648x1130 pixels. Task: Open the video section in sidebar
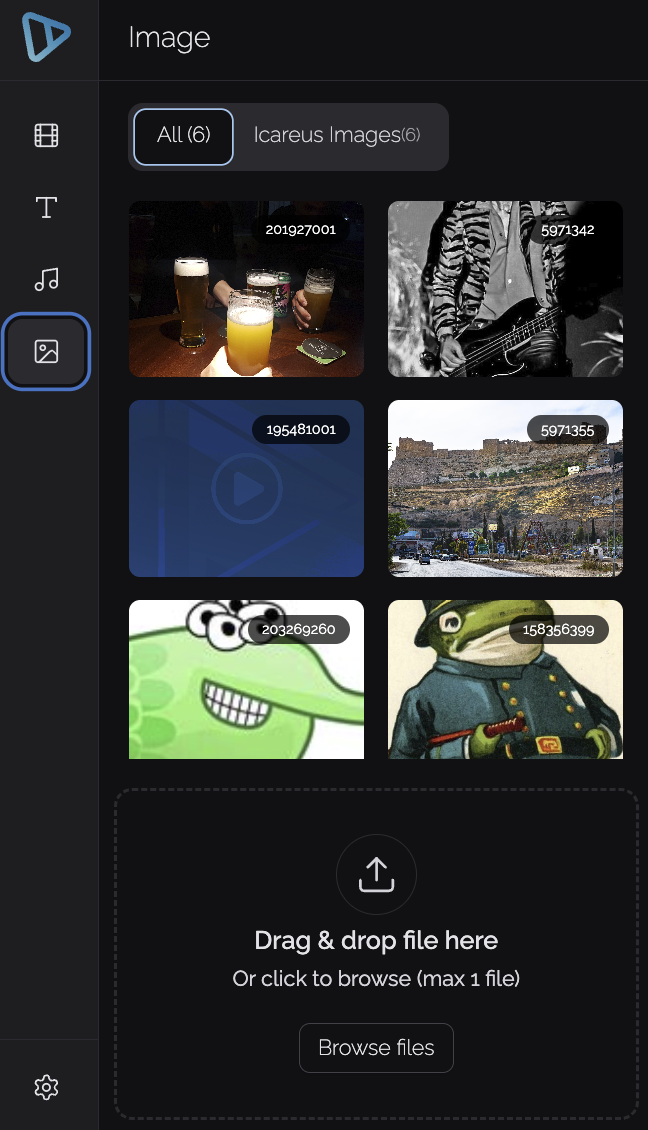[46, 136]
